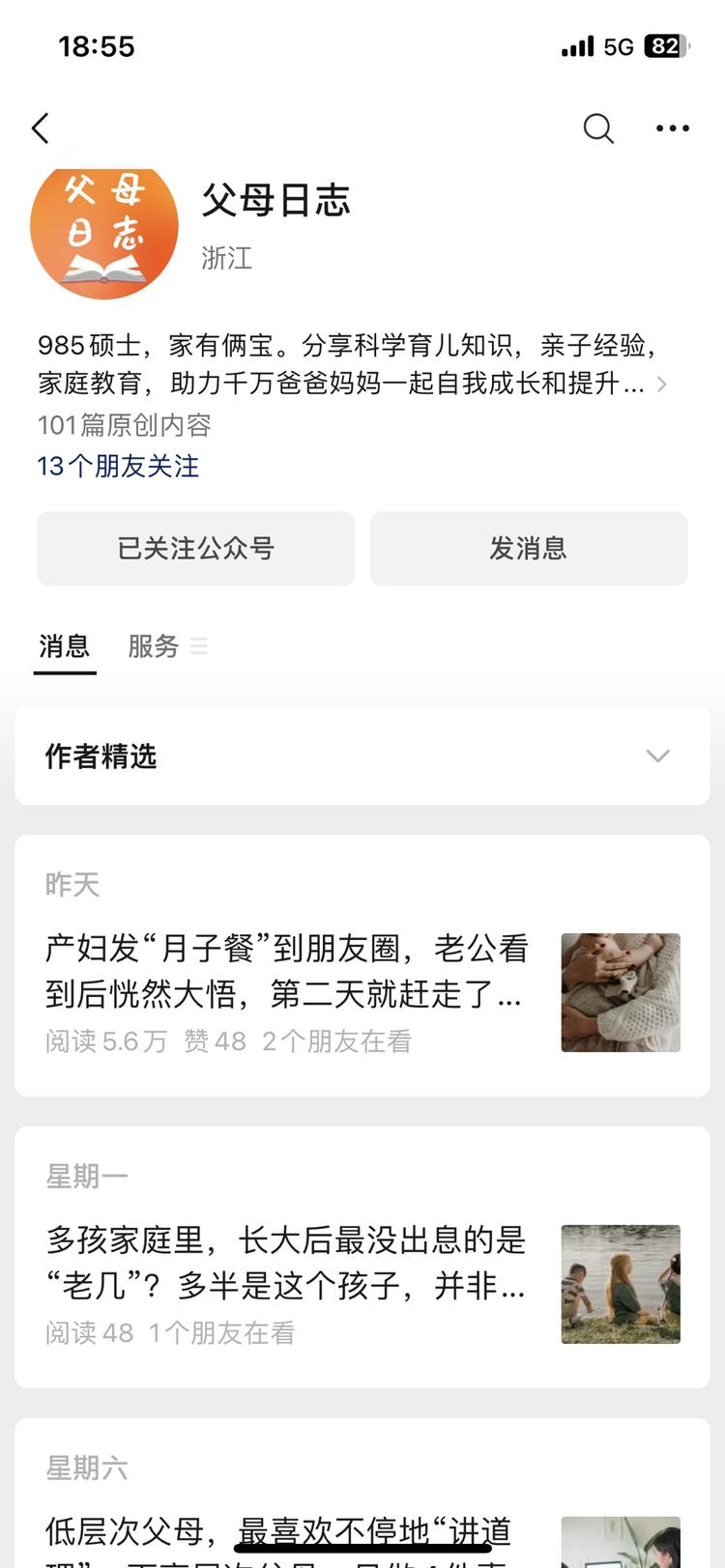Select the 消息 tab
This screenshot has width=725, height=1568.
[64, 646]
